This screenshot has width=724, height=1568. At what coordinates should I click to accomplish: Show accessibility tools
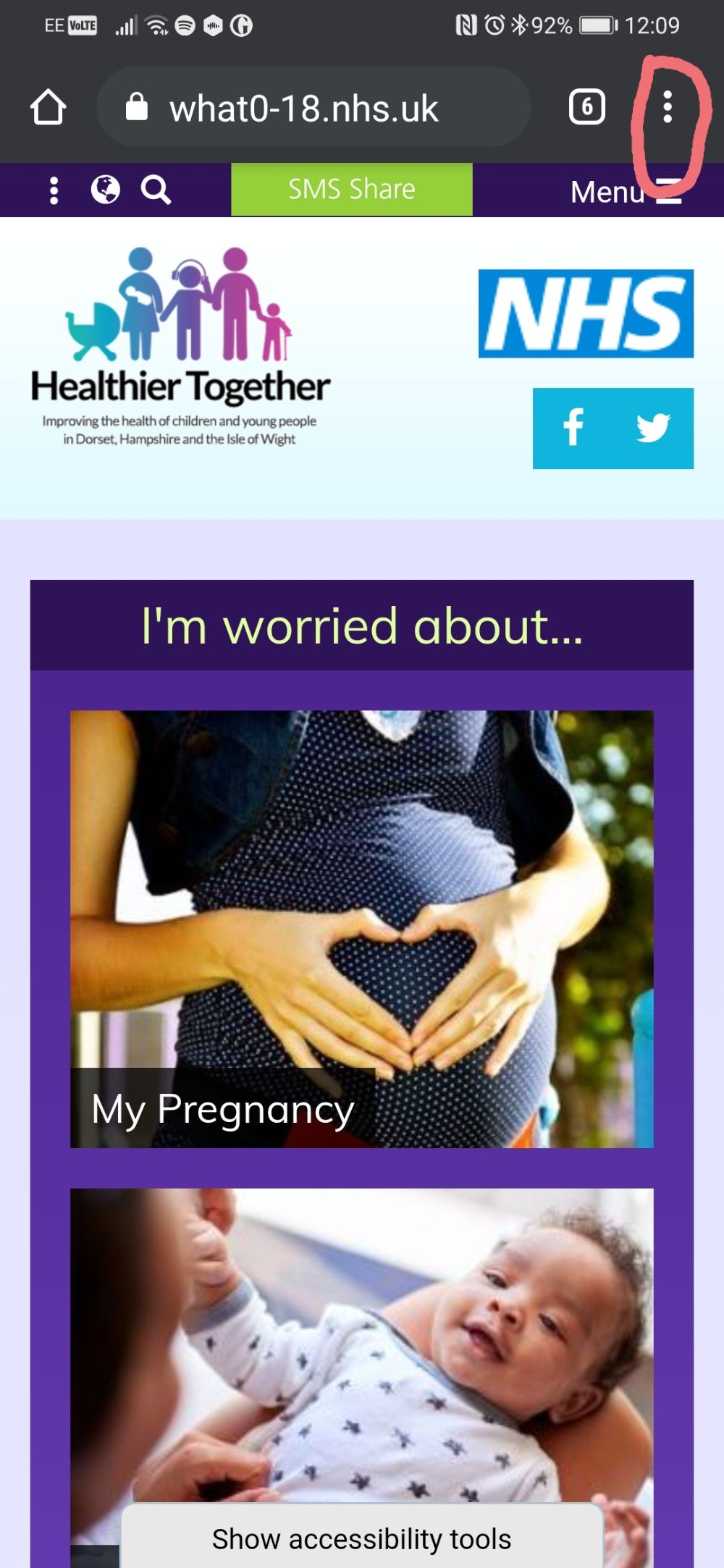361,1538
